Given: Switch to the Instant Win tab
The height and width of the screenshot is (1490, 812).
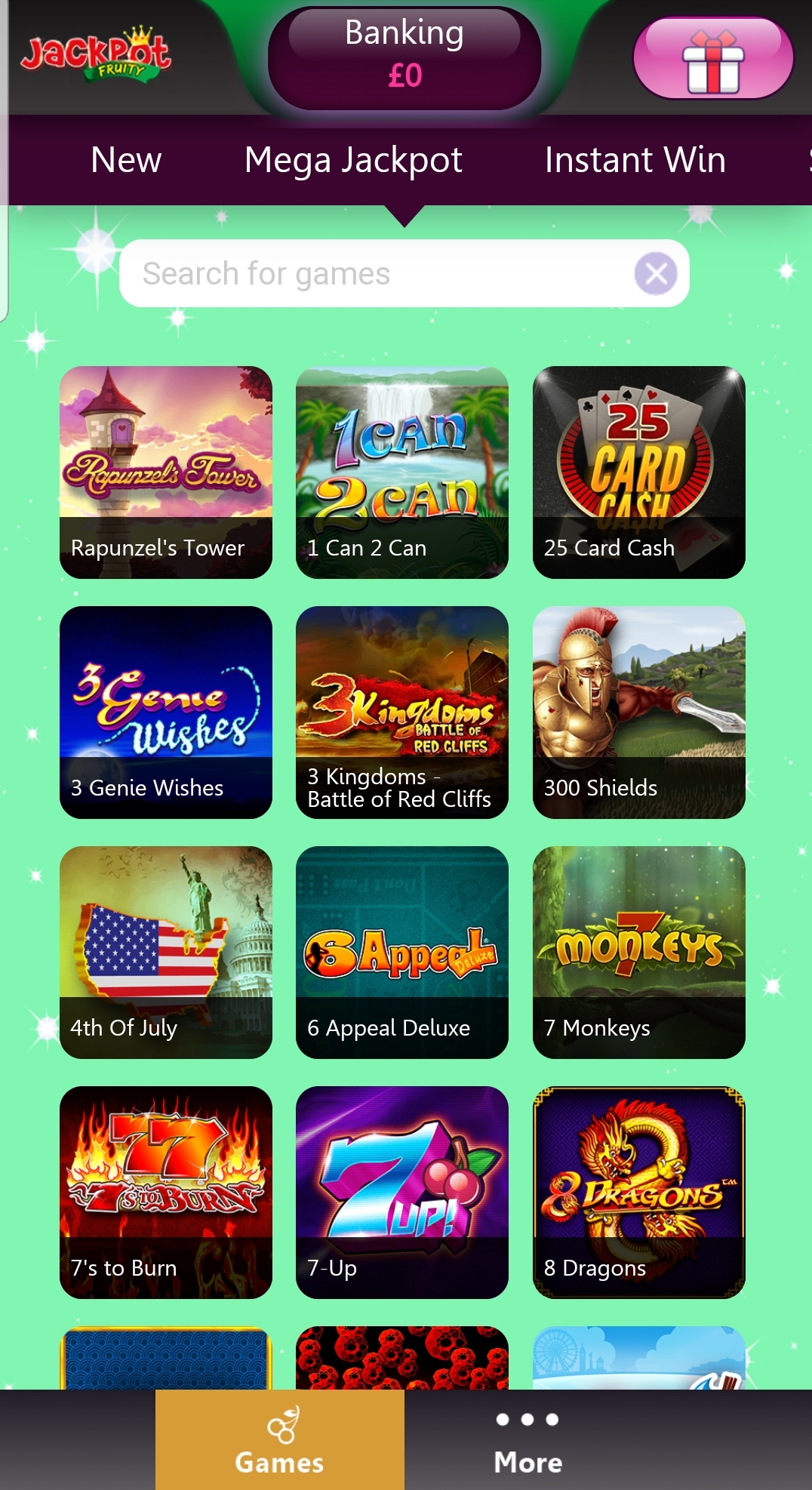Looking at the screenshot, I should click(x=635, y=160).
